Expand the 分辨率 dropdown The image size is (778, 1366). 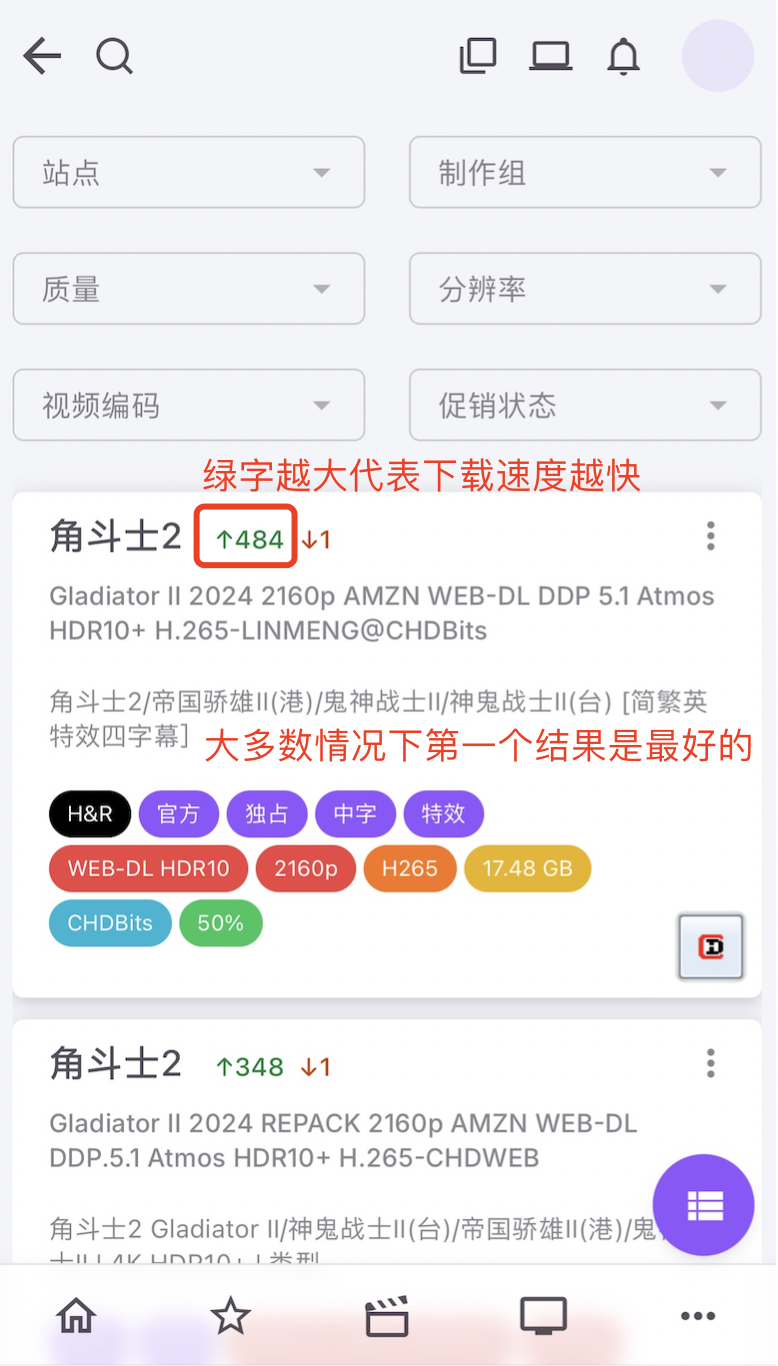click(585, 289)
